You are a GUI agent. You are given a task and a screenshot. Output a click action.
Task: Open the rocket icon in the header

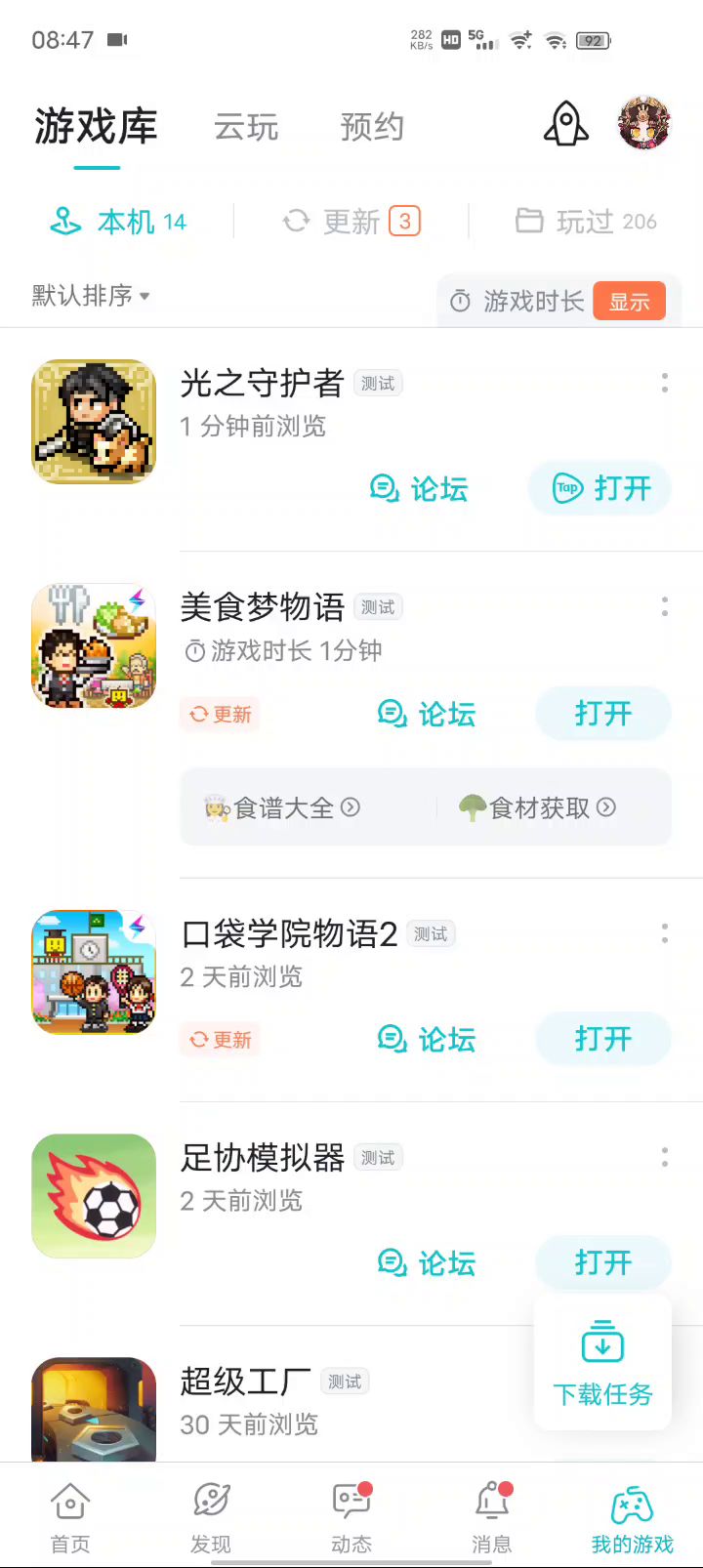566,125
